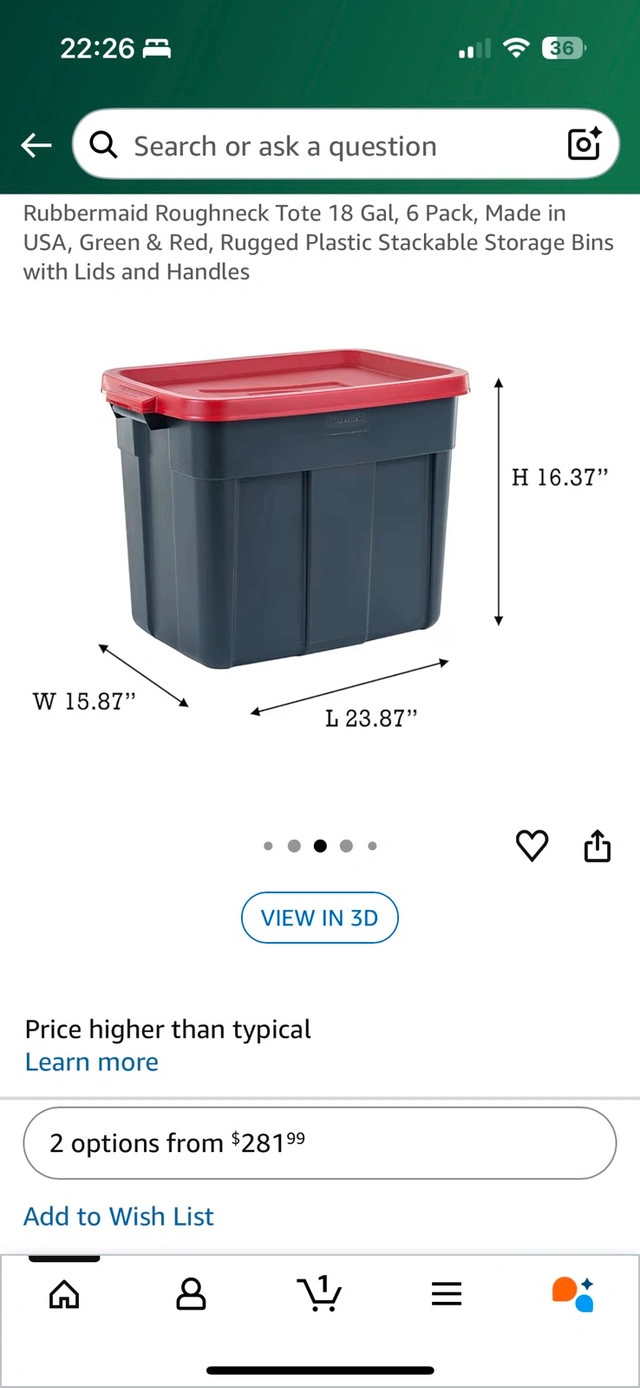Open the camera lens search icon
Viewport: 640px width, 1388px height.
click(583, 146)
